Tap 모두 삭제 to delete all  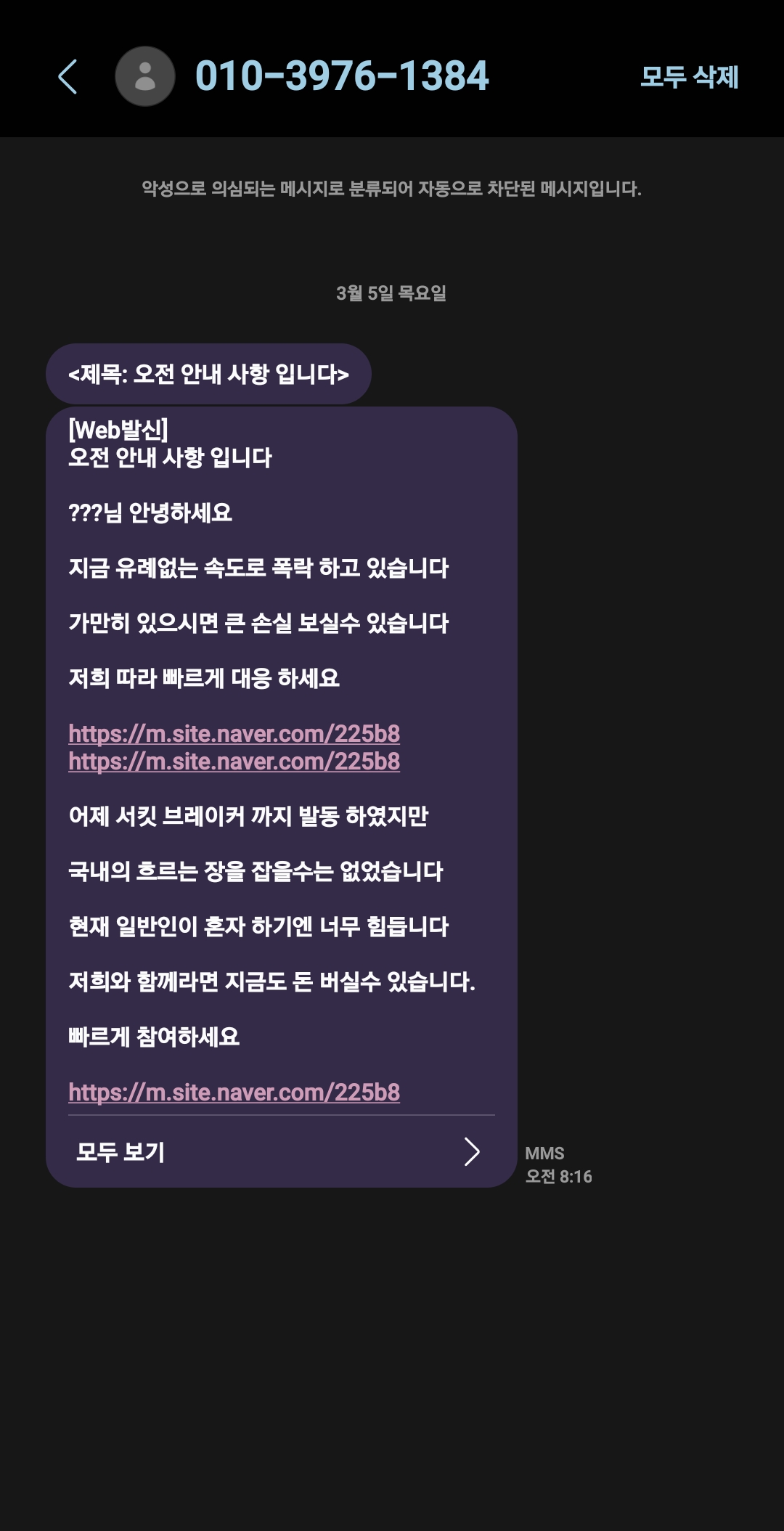[689, 77]
